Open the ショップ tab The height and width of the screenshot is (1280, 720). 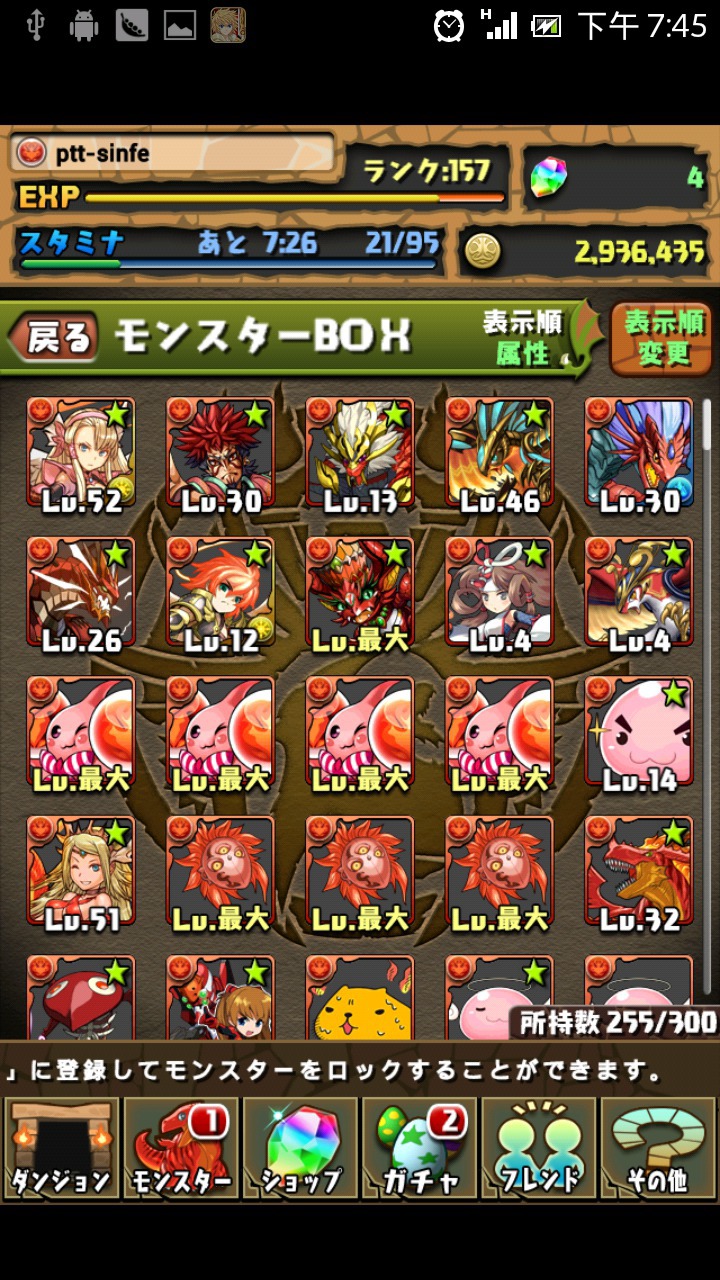pos(300,1148)
